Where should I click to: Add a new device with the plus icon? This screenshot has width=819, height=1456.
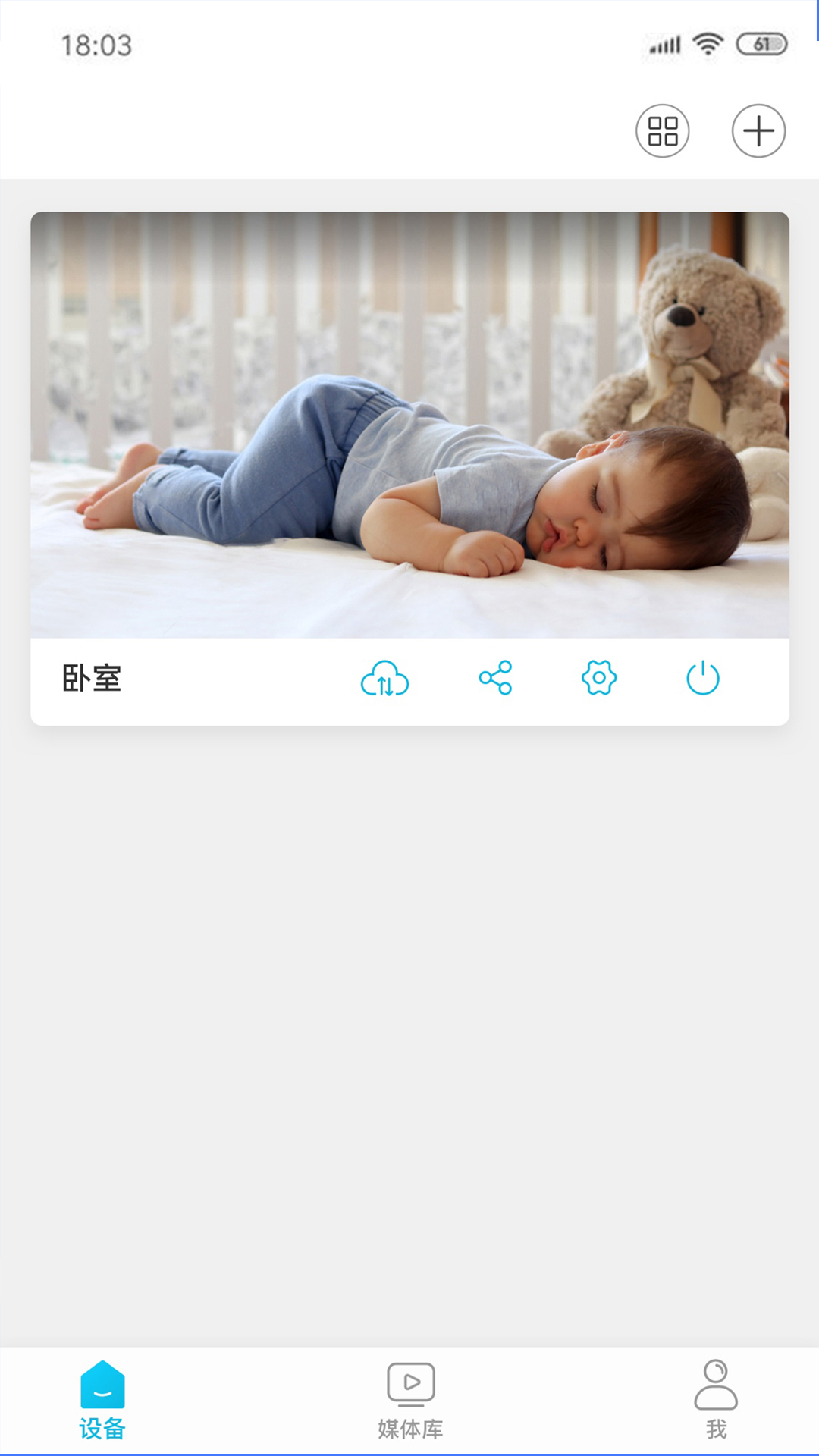tap(758, 130)
